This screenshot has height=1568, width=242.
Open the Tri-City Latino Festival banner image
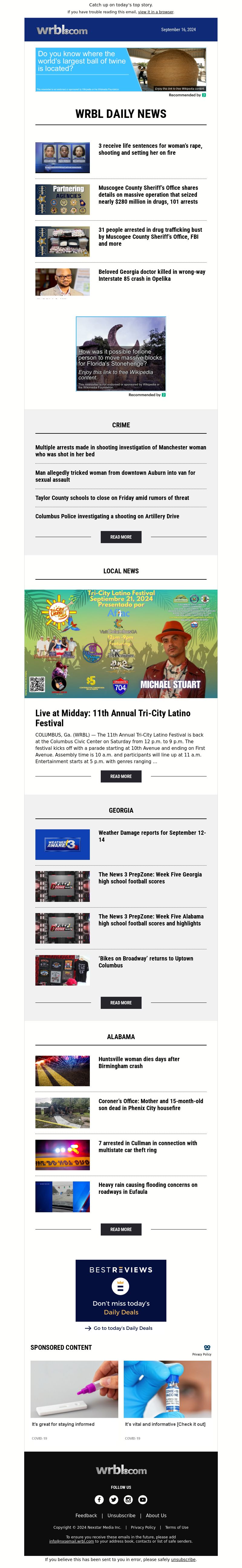point(121,643)
